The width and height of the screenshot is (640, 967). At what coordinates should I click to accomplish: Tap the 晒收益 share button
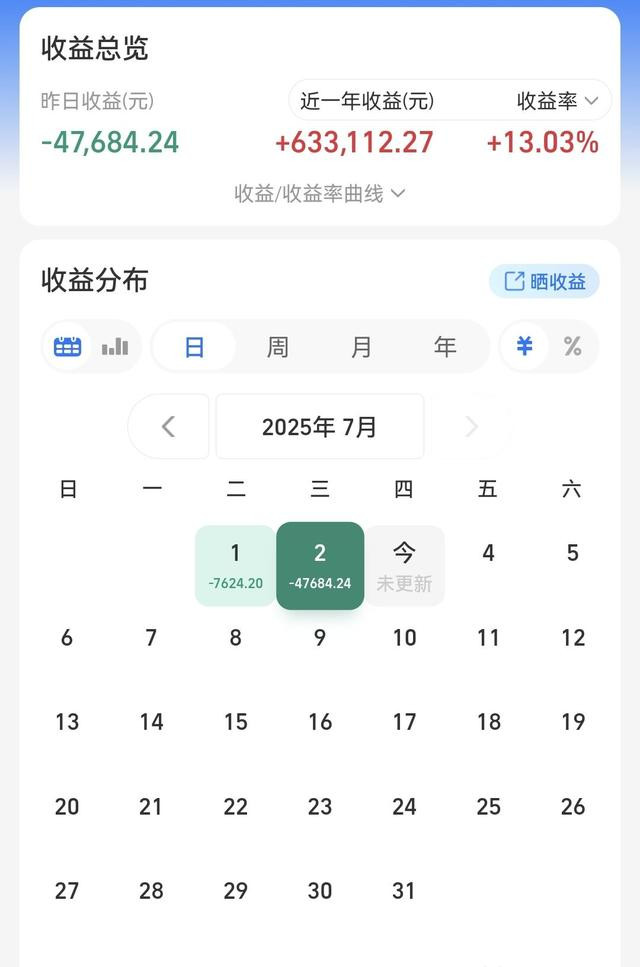pyautogui.click(x=544, y=282)
